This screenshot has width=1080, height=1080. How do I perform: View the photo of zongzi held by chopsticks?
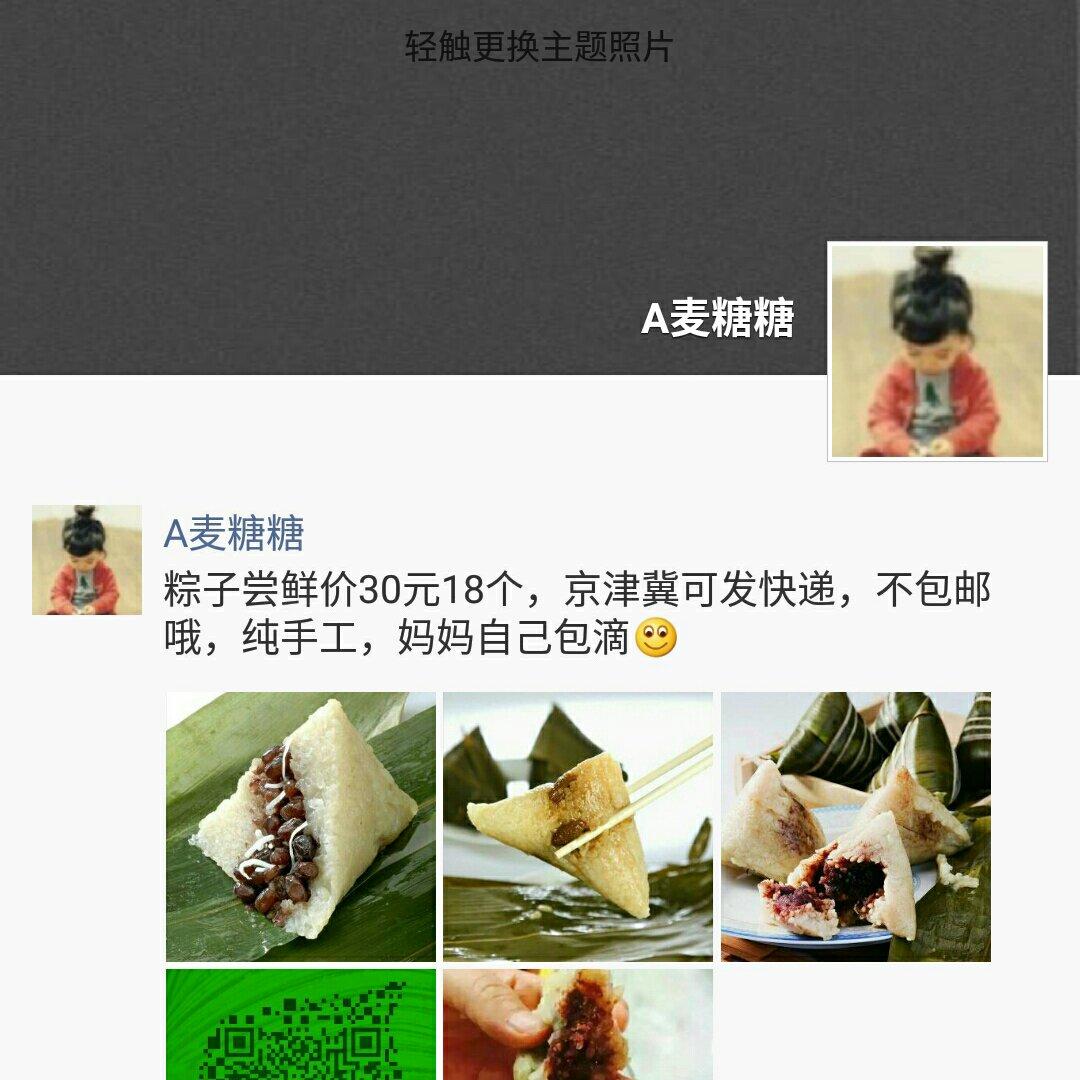pos(578,826)
